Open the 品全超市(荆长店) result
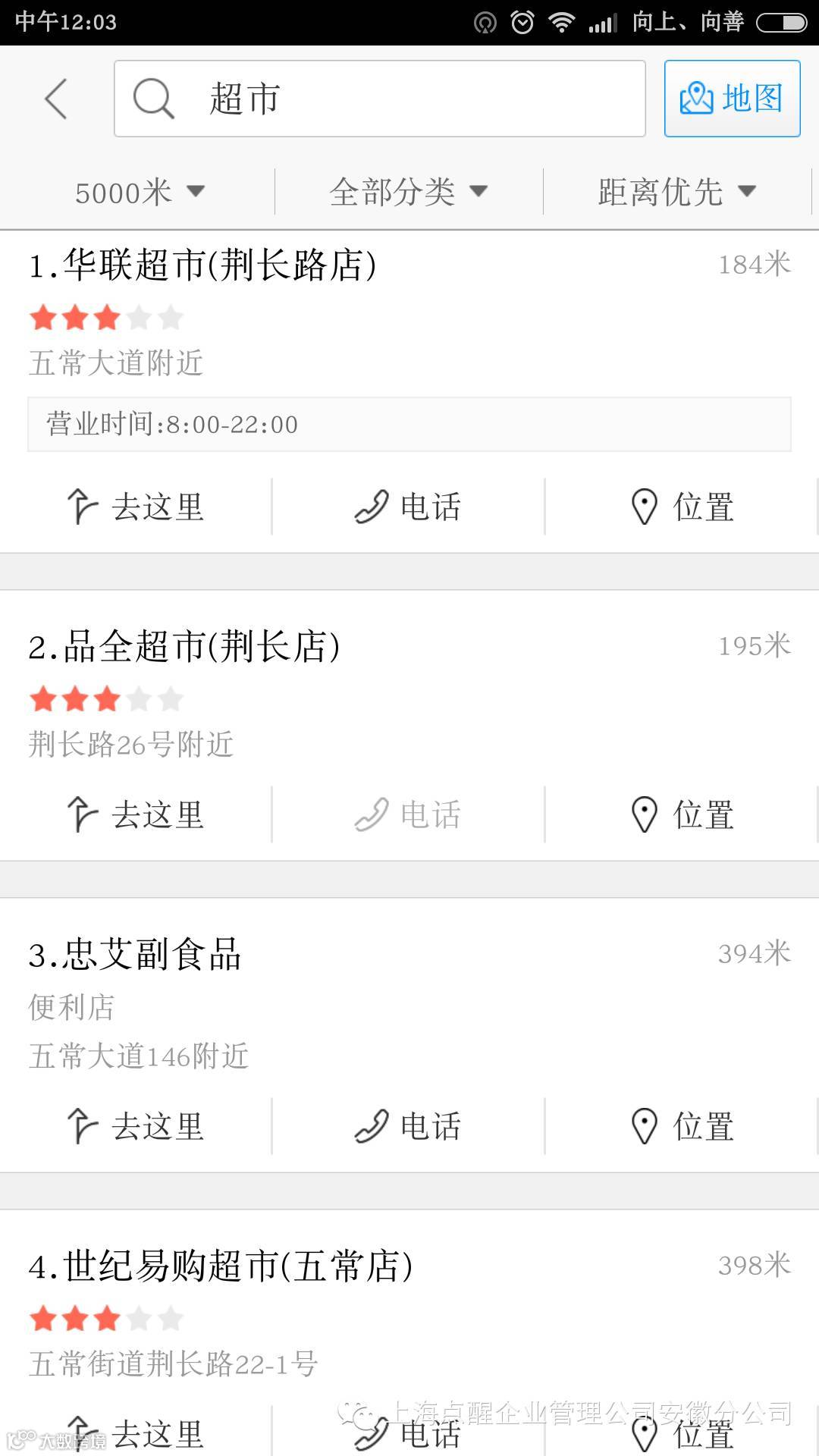819x1456 pixels. pos(184,648)
